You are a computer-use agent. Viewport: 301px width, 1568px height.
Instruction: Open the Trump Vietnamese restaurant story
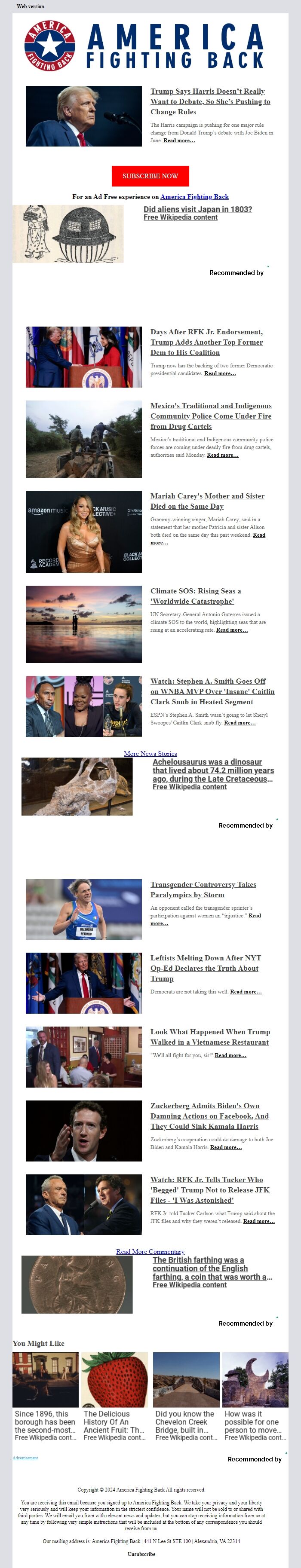[x=210, y=1036]
